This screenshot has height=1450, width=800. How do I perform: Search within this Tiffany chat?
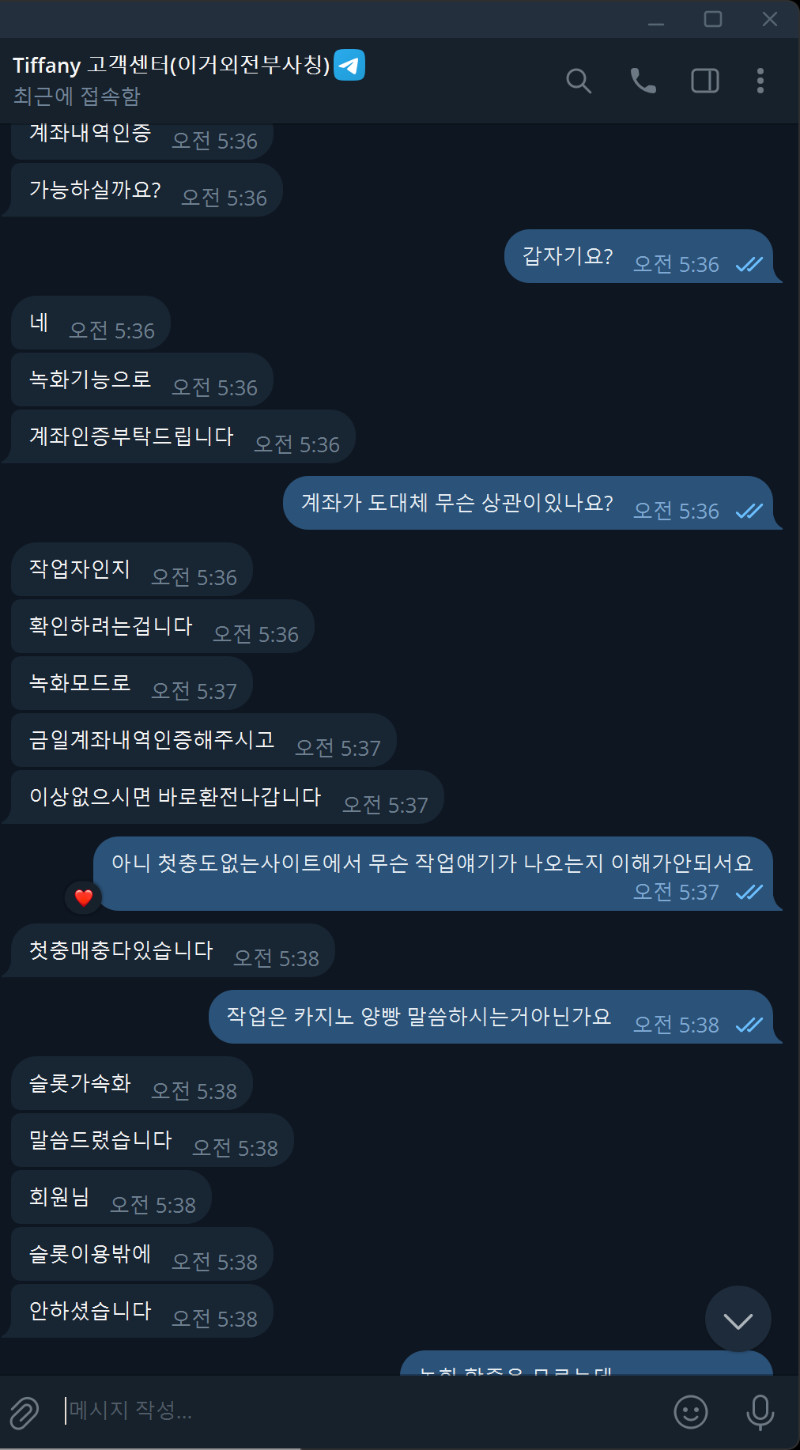pos(579,81)
